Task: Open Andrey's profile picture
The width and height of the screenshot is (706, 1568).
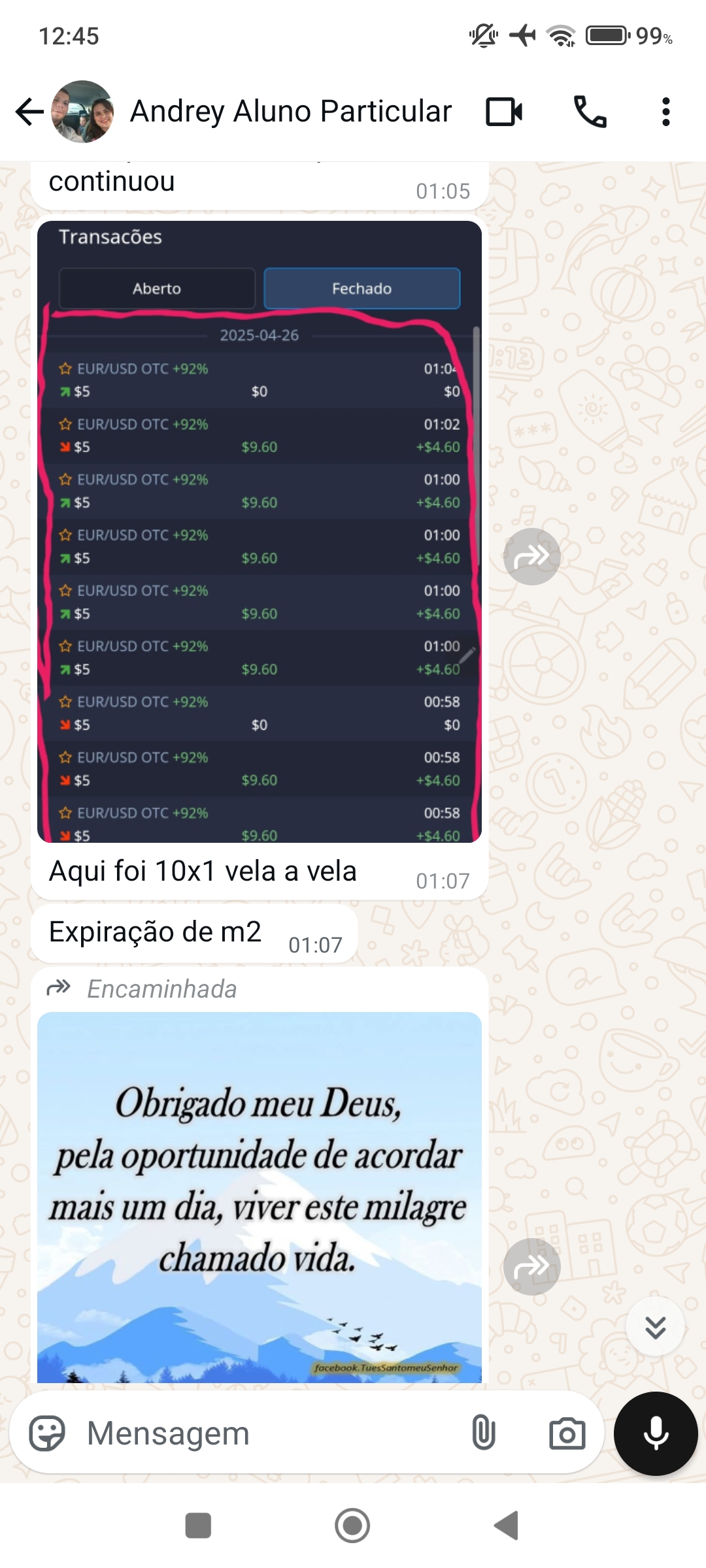Action: (x=81, y=111)
